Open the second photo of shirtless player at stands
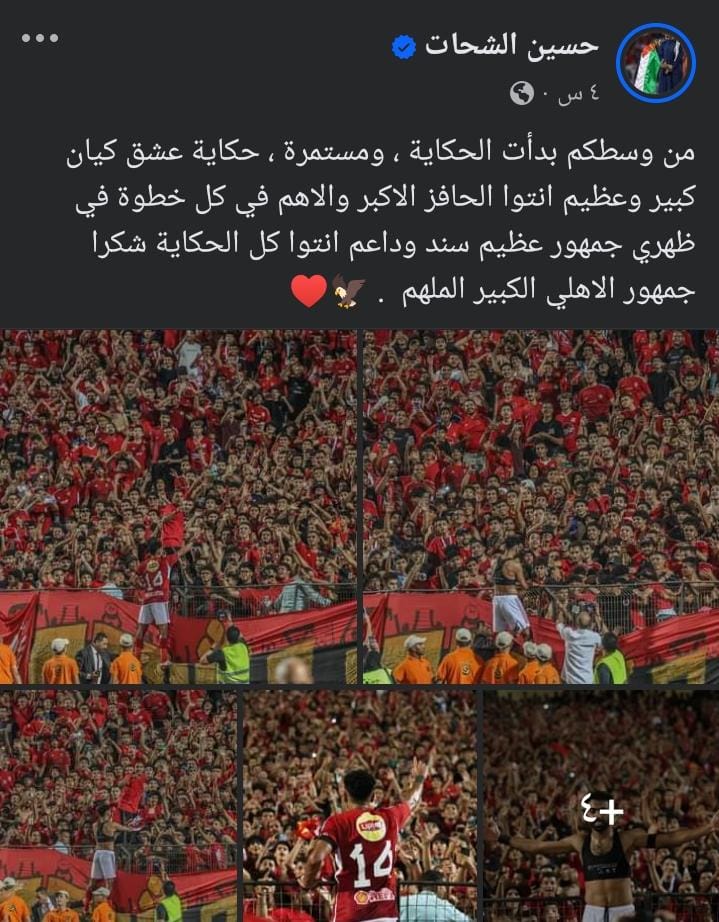Image resolution: width=719 pixels, height=922 pixels. [540, 507]
